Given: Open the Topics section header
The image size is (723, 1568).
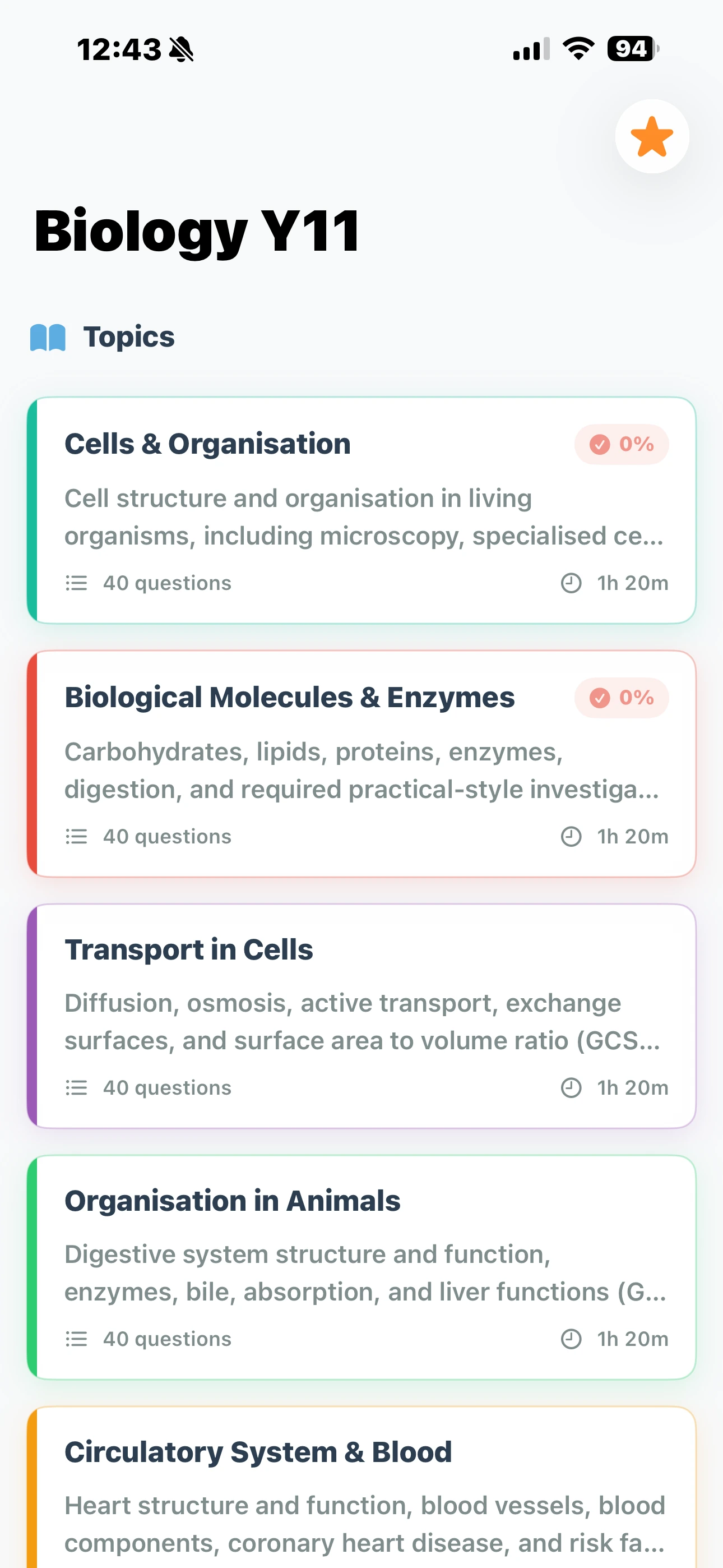Looking at the screenshot, I should [128, 335].
